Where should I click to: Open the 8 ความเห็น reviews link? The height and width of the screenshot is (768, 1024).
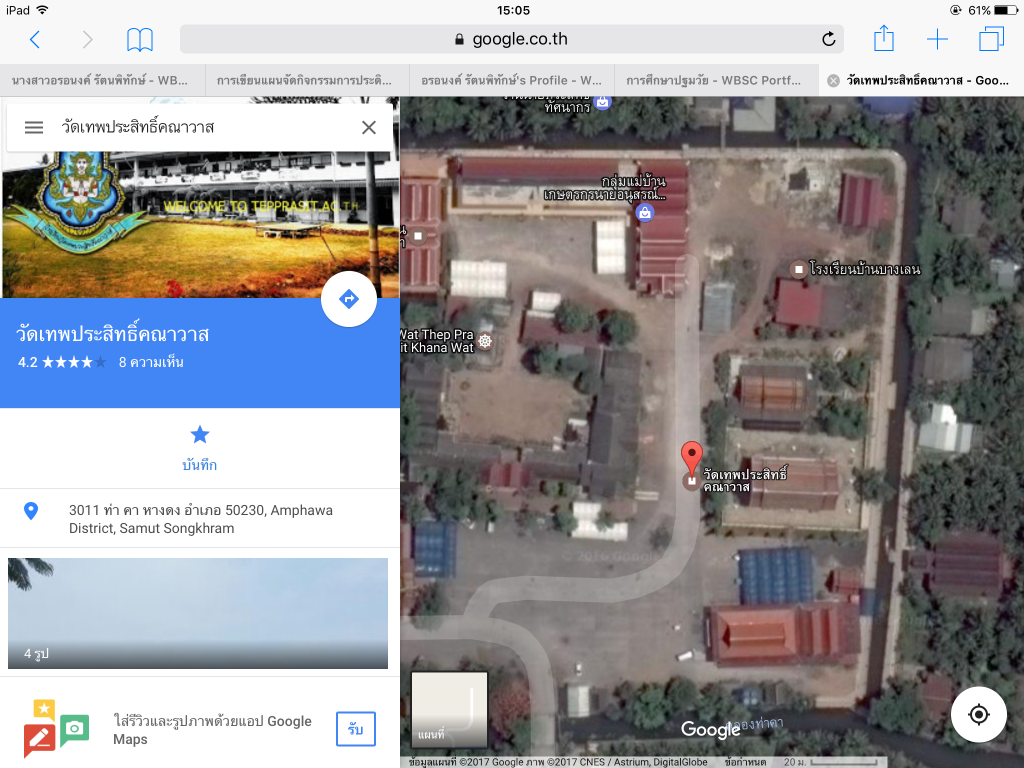150,362
